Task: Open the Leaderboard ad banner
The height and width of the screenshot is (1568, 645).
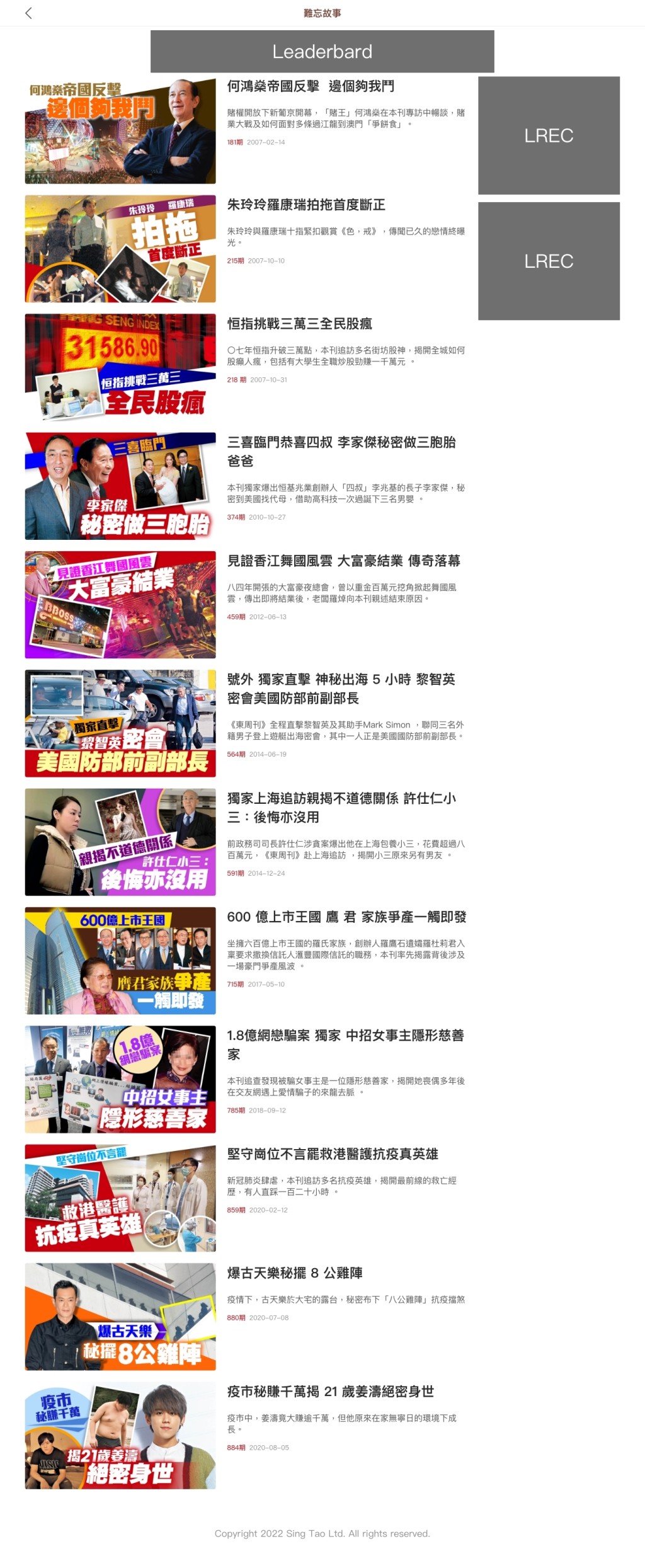Action: 322,52
